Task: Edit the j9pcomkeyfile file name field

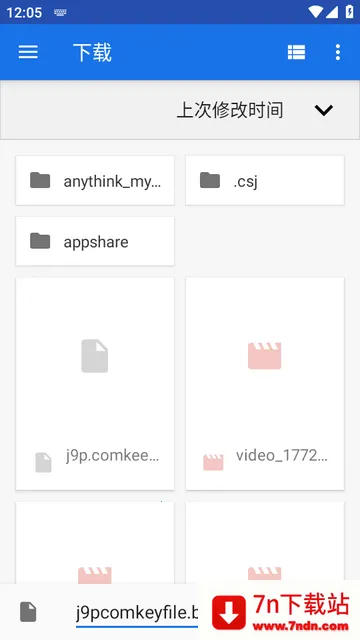Action: pos(137,613)
